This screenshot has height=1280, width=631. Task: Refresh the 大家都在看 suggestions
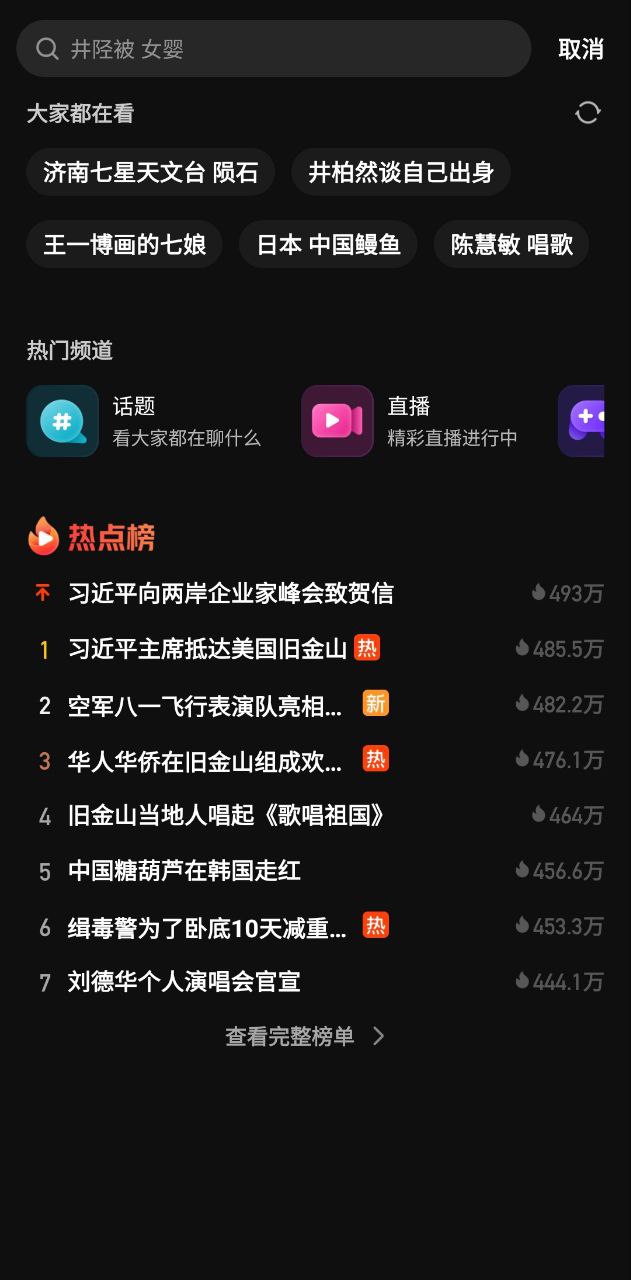(587, 113)
